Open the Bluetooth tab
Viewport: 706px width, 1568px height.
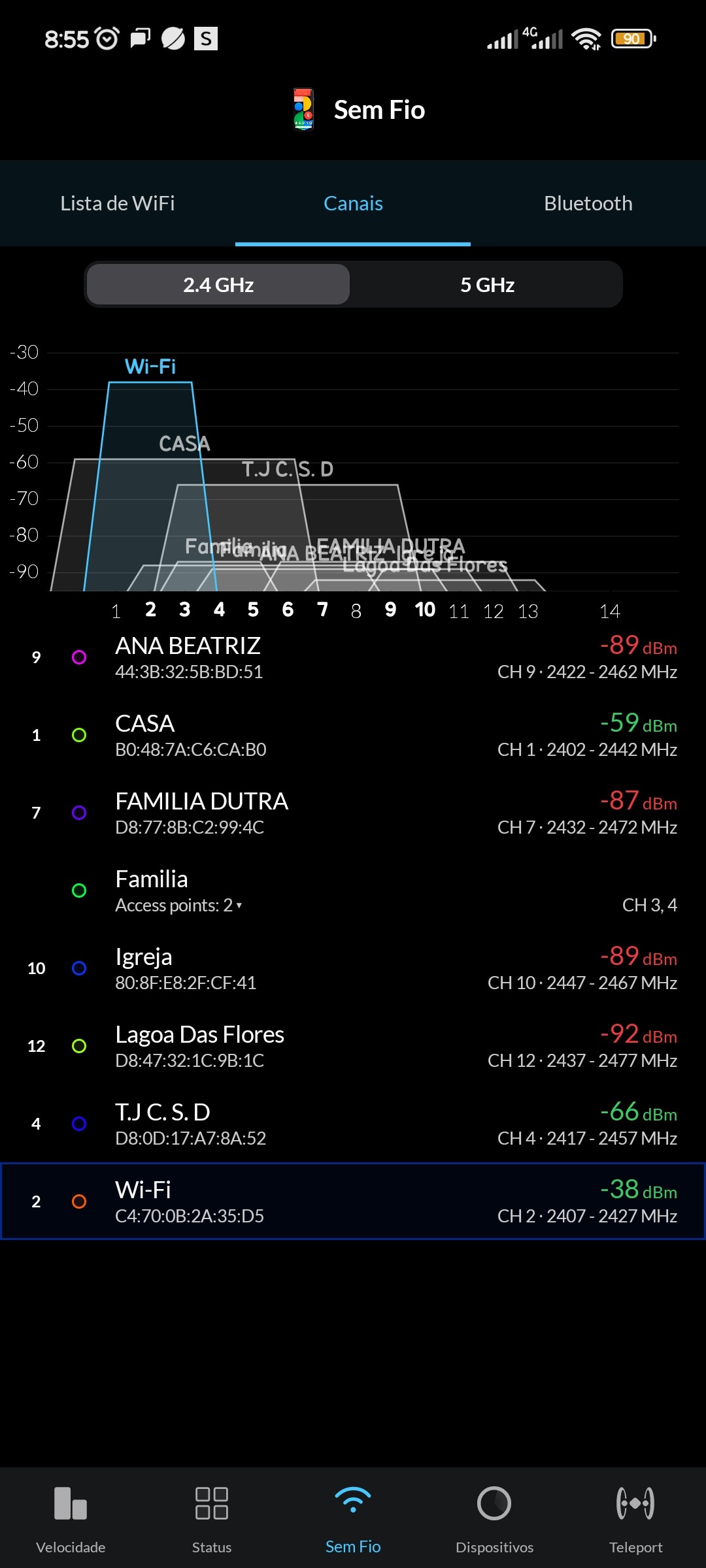point(588,203)
